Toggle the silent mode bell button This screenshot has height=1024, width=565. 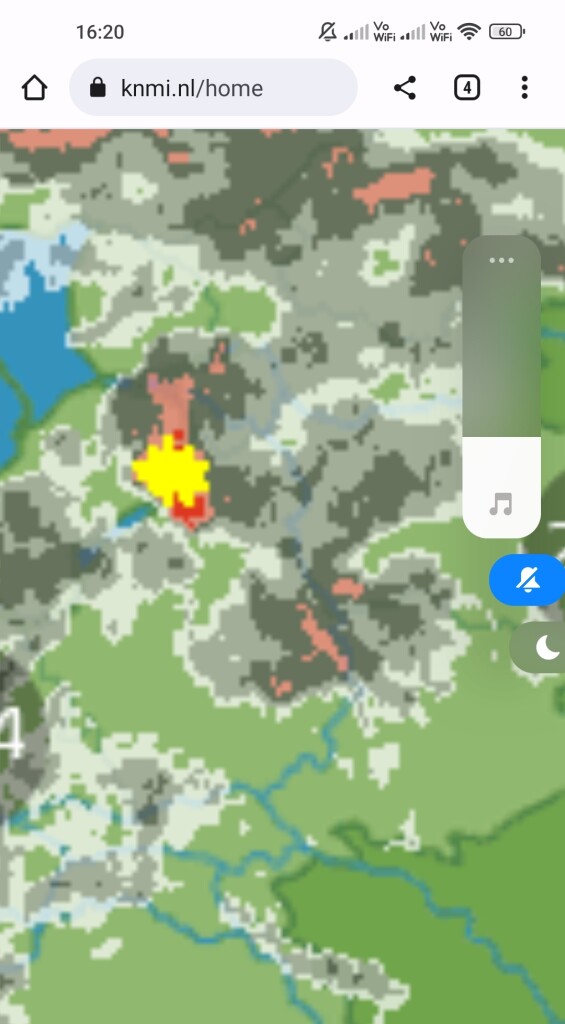(x=527, y=580)
